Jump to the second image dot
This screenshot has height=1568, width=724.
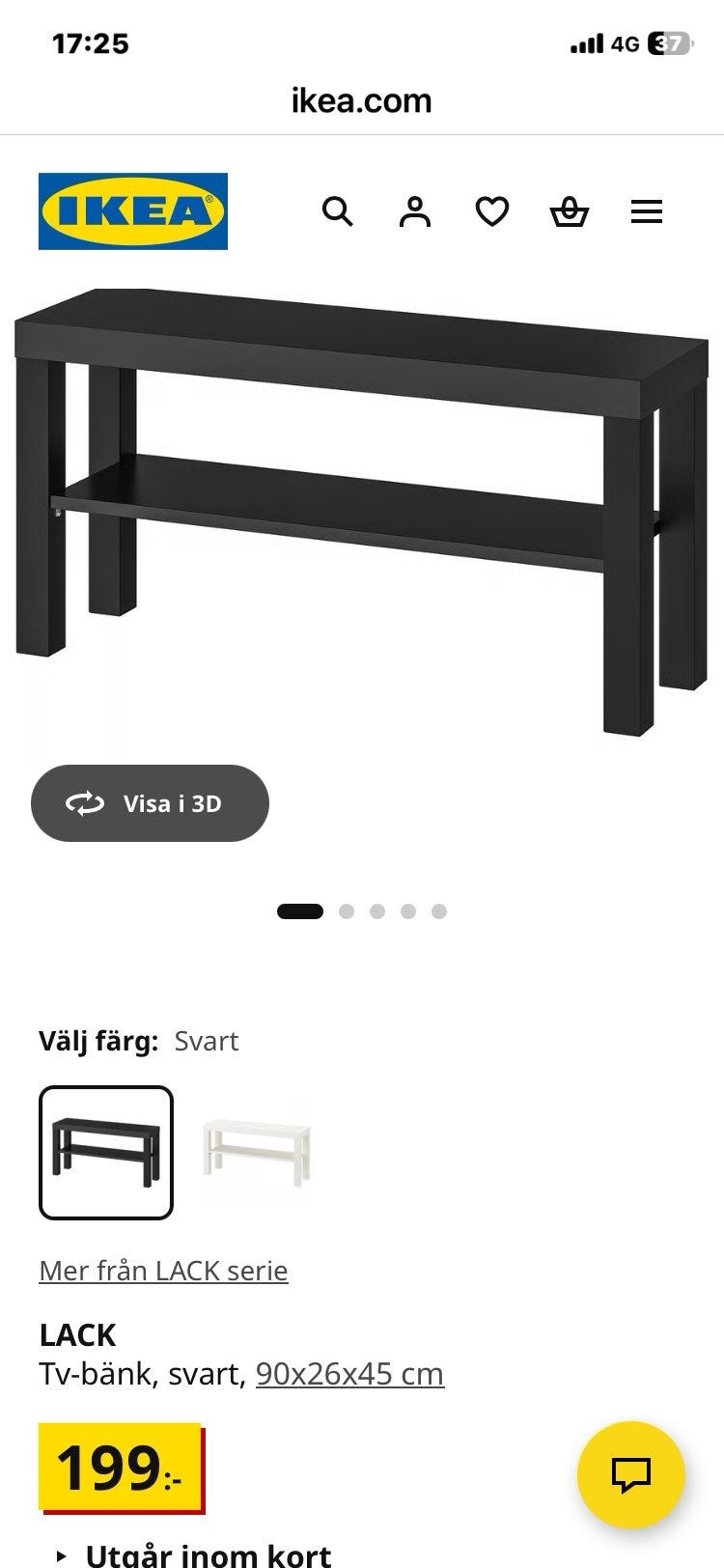coord(347,911)
